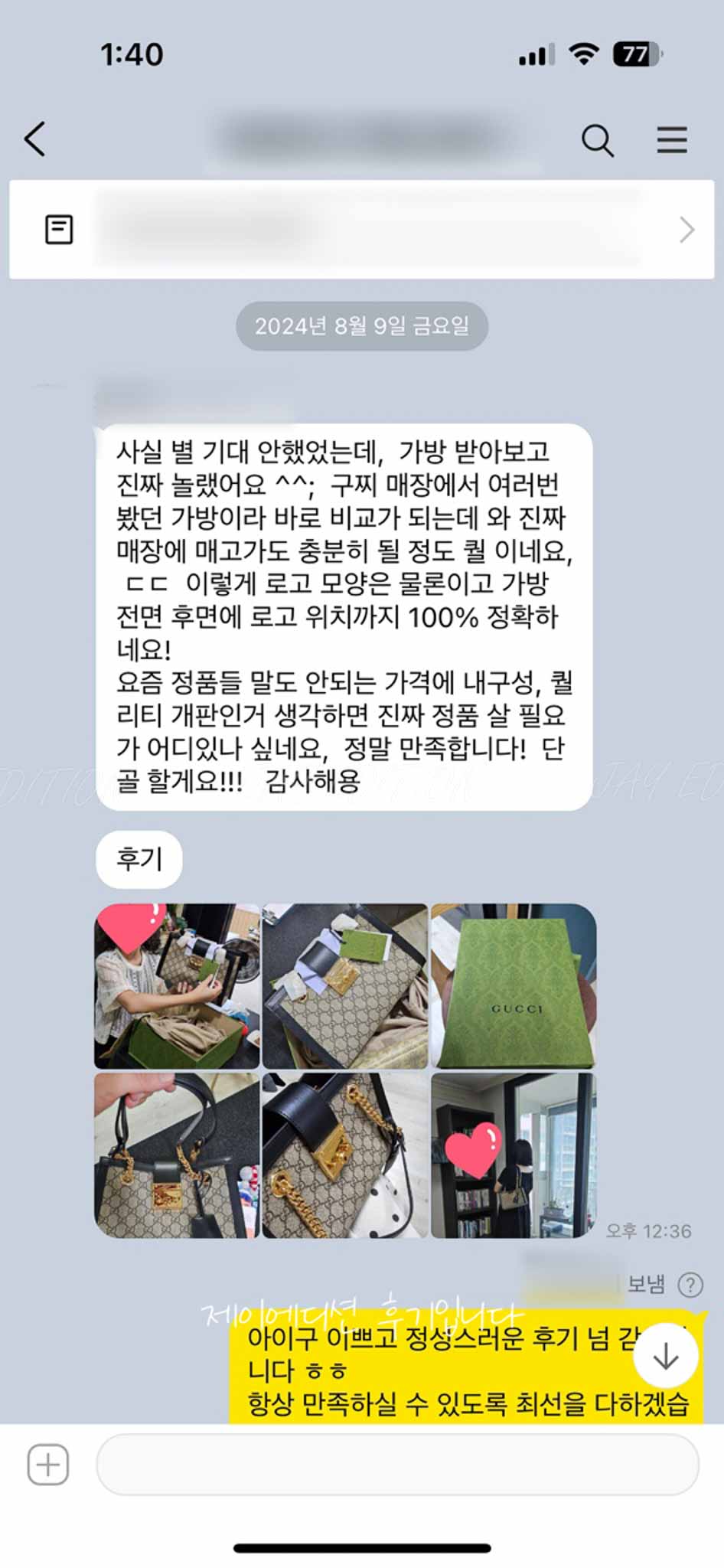The image size is (724, 1568).
Task: Open the green Gucci box photo
Action: (x=514, y=986)
